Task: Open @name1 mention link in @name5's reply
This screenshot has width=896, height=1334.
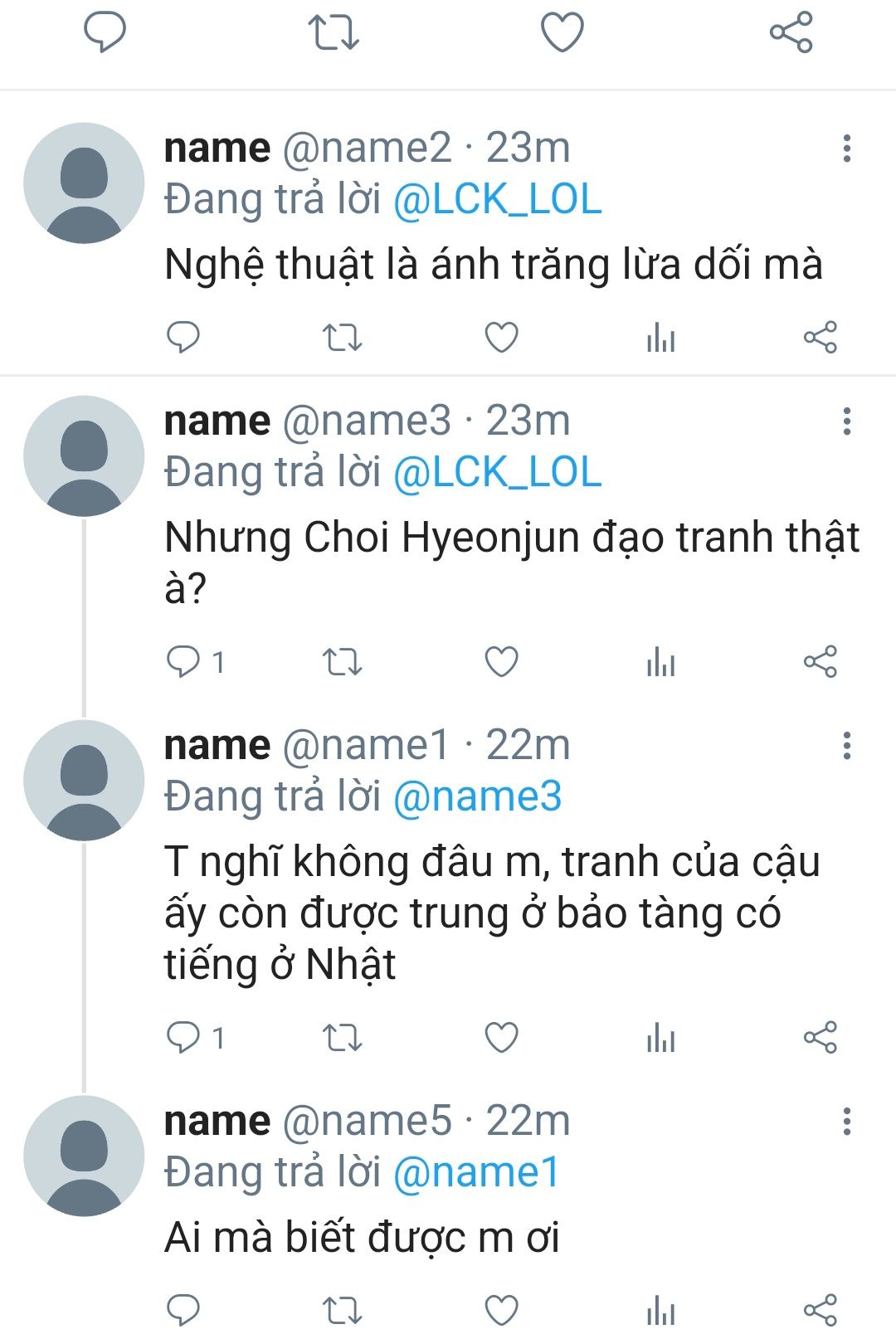Action: 476,1172
